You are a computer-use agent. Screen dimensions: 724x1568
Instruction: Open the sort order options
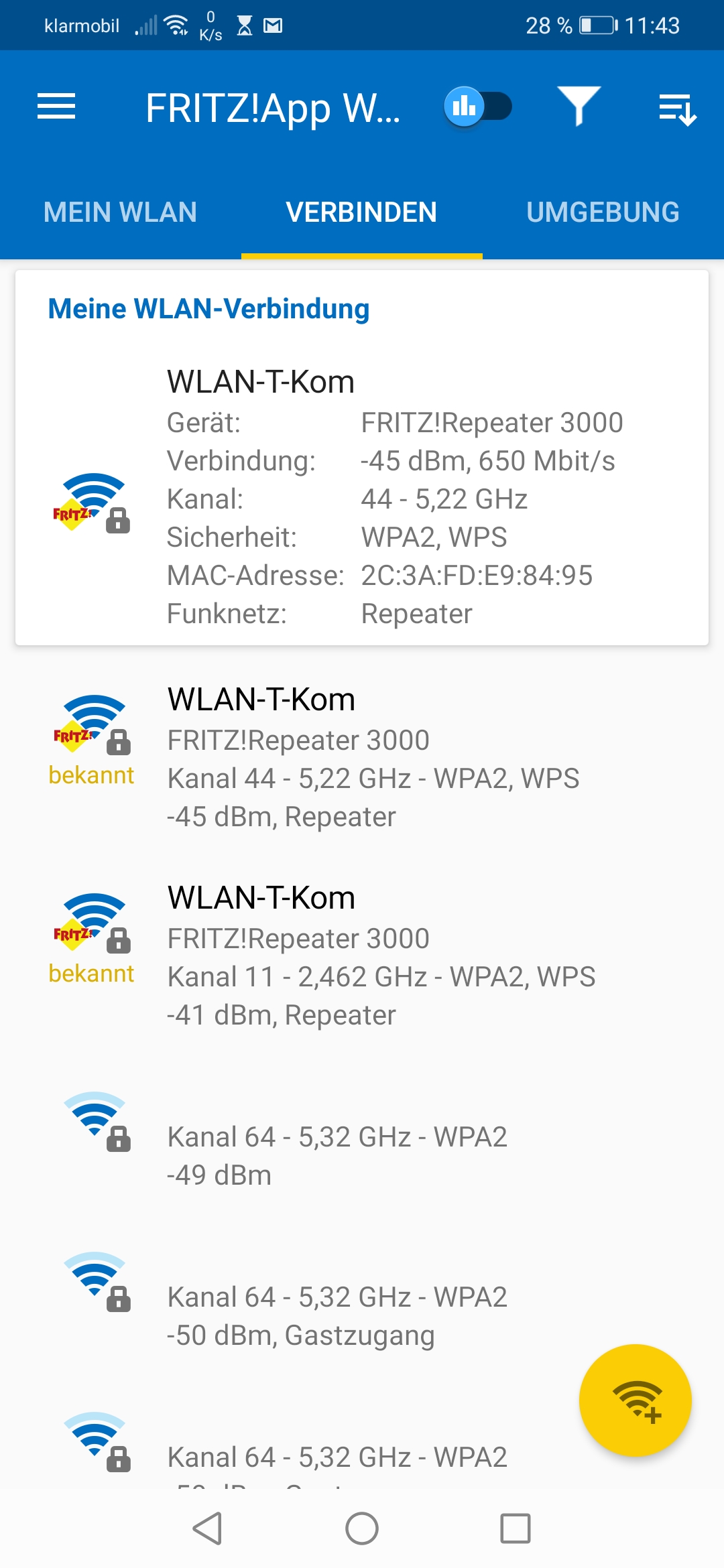(x=677, y=109)
